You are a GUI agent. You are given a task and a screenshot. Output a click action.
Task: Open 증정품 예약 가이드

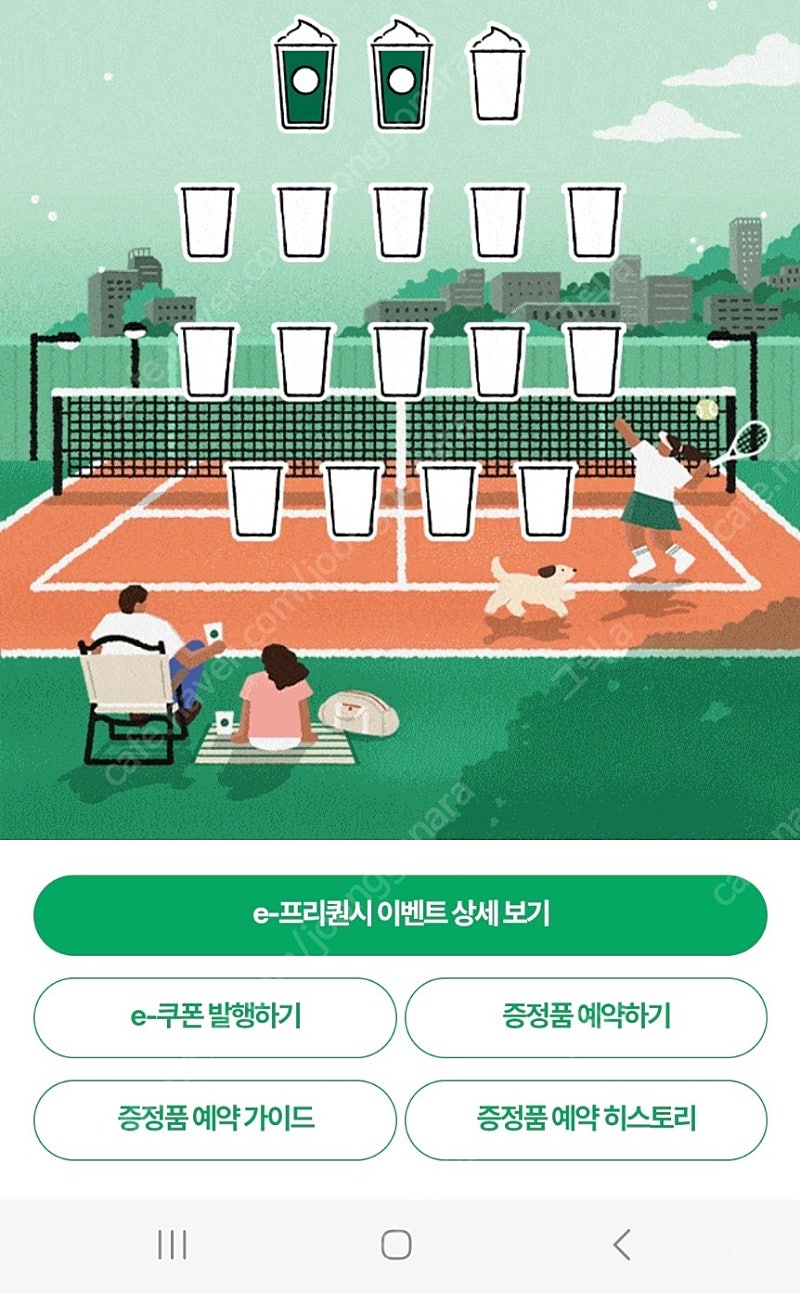pyautogui.click(x=215, y=1119)
